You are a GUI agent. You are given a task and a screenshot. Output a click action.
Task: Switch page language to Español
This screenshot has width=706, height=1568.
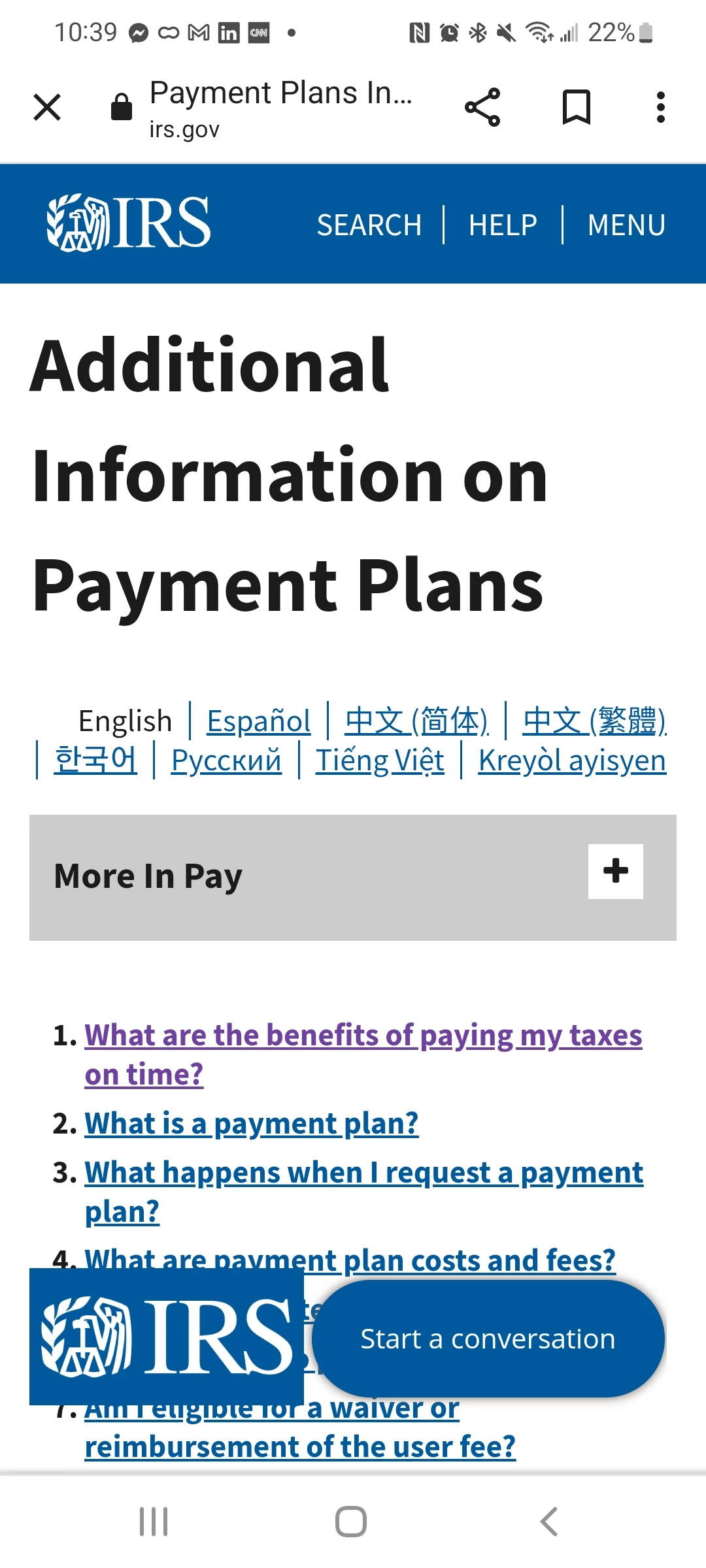point(258,721)
